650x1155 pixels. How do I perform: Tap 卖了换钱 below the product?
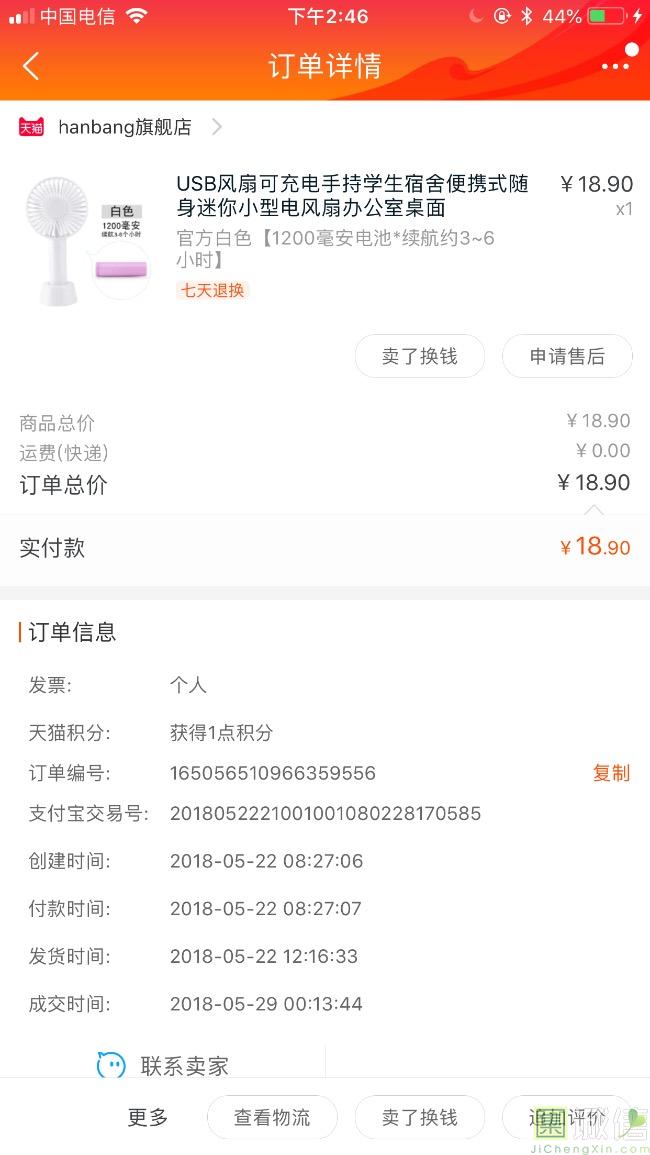[x=420, y=357]
